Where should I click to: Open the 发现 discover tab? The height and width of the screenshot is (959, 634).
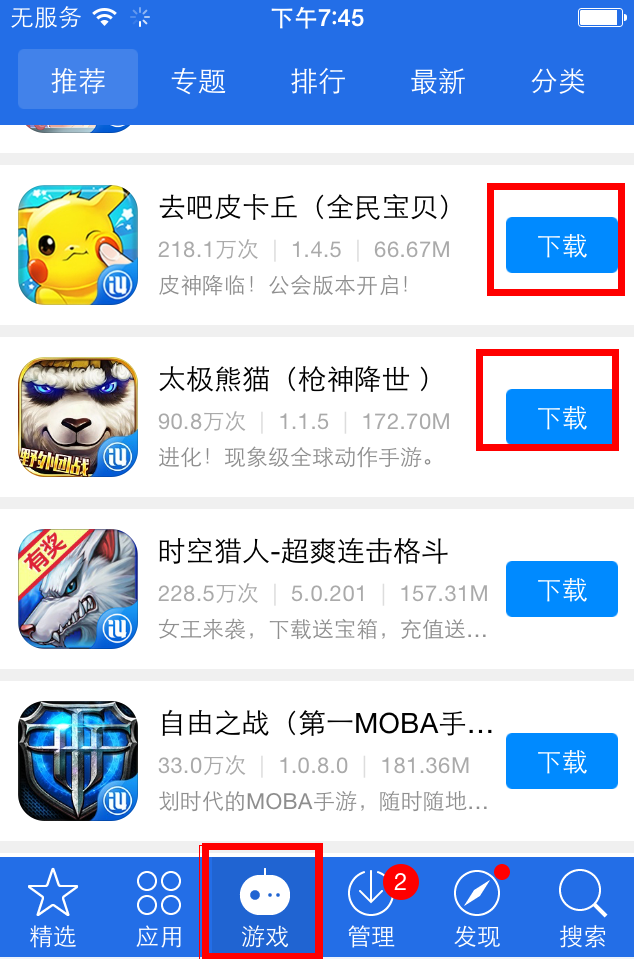pos(477,908)
